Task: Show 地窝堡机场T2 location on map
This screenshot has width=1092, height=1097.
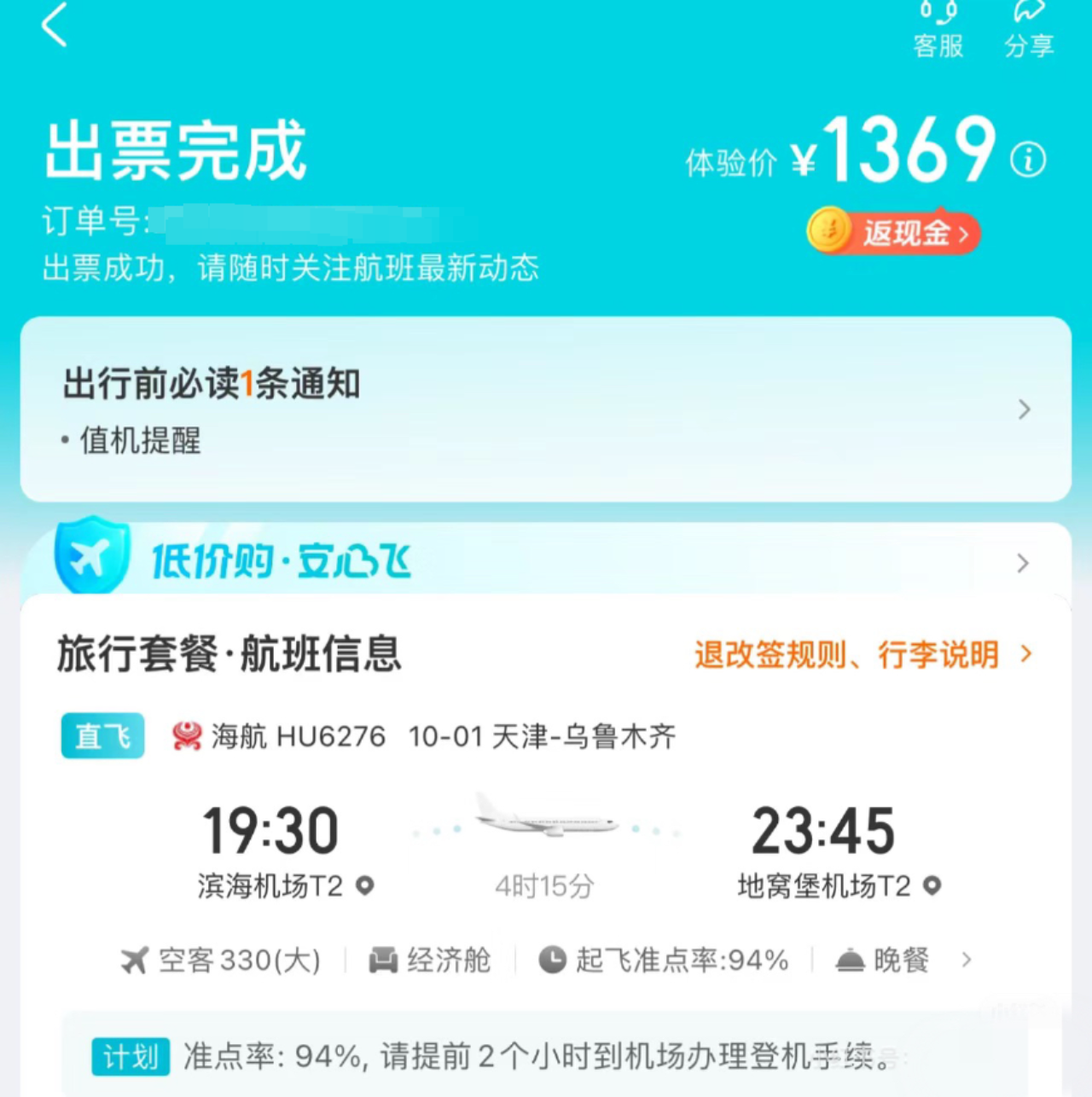Action: click(932, 885)
